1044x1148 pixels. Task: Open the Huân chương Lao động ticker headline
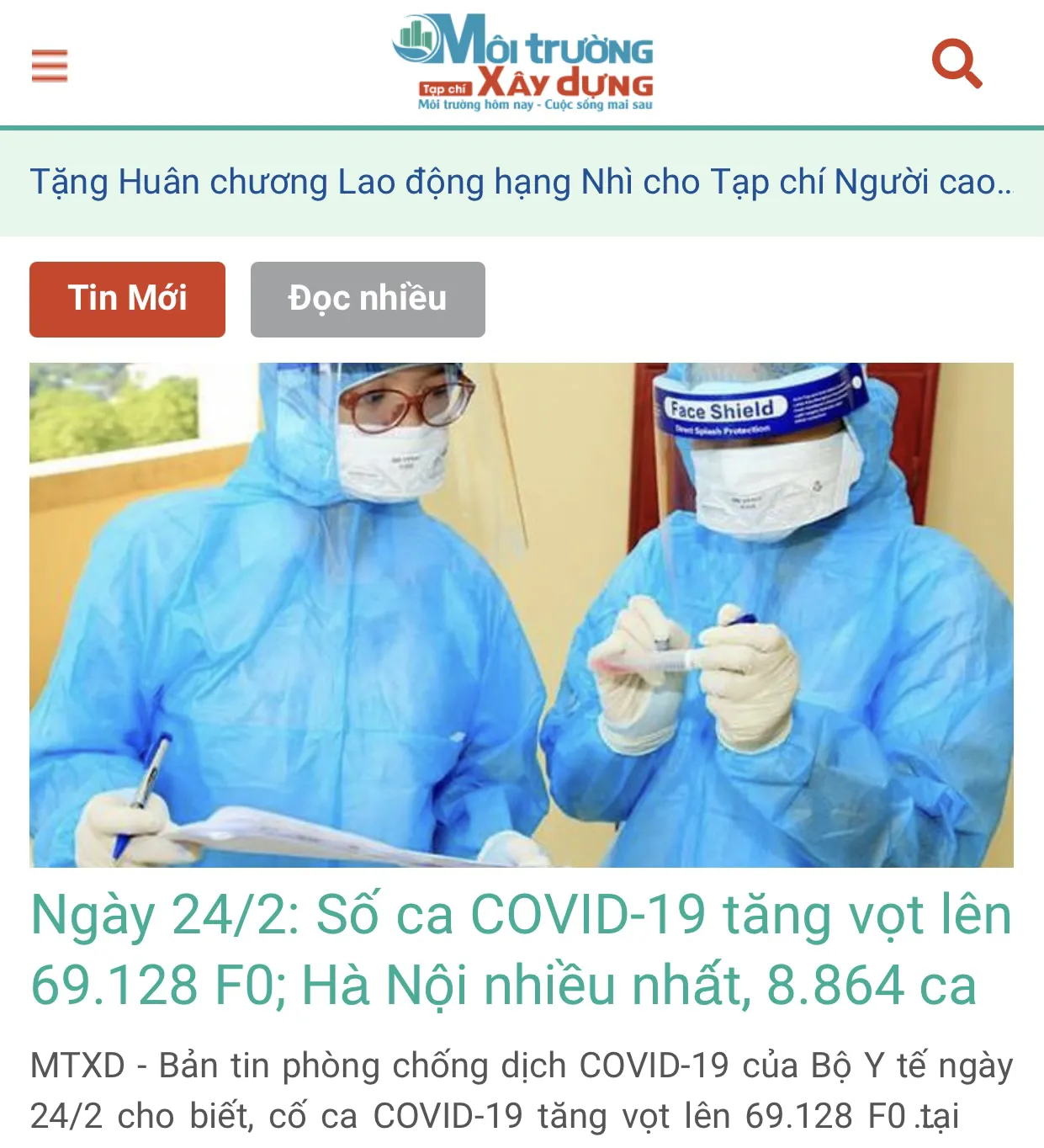click(x=521, y=182)
